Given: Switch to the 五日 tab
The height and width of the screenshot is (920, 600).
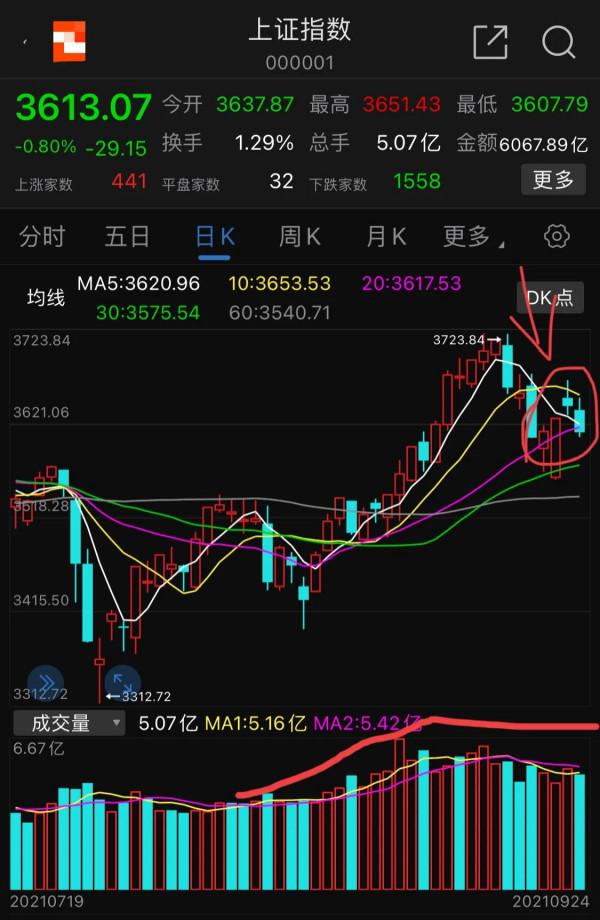Looking at the screenshot, I should (127, 237).
